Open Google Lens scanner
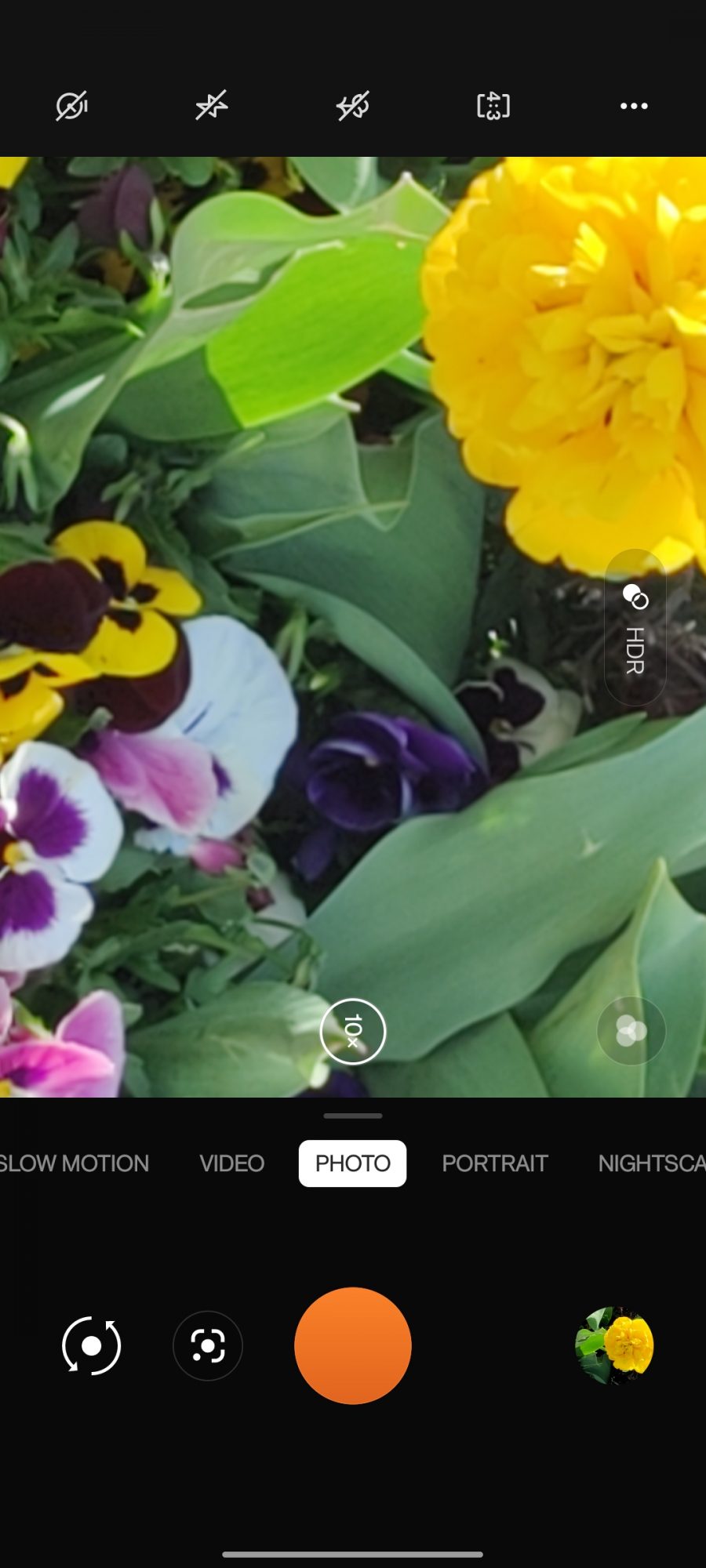Viewport: 706px width, 1568px height. (208, 1346)
